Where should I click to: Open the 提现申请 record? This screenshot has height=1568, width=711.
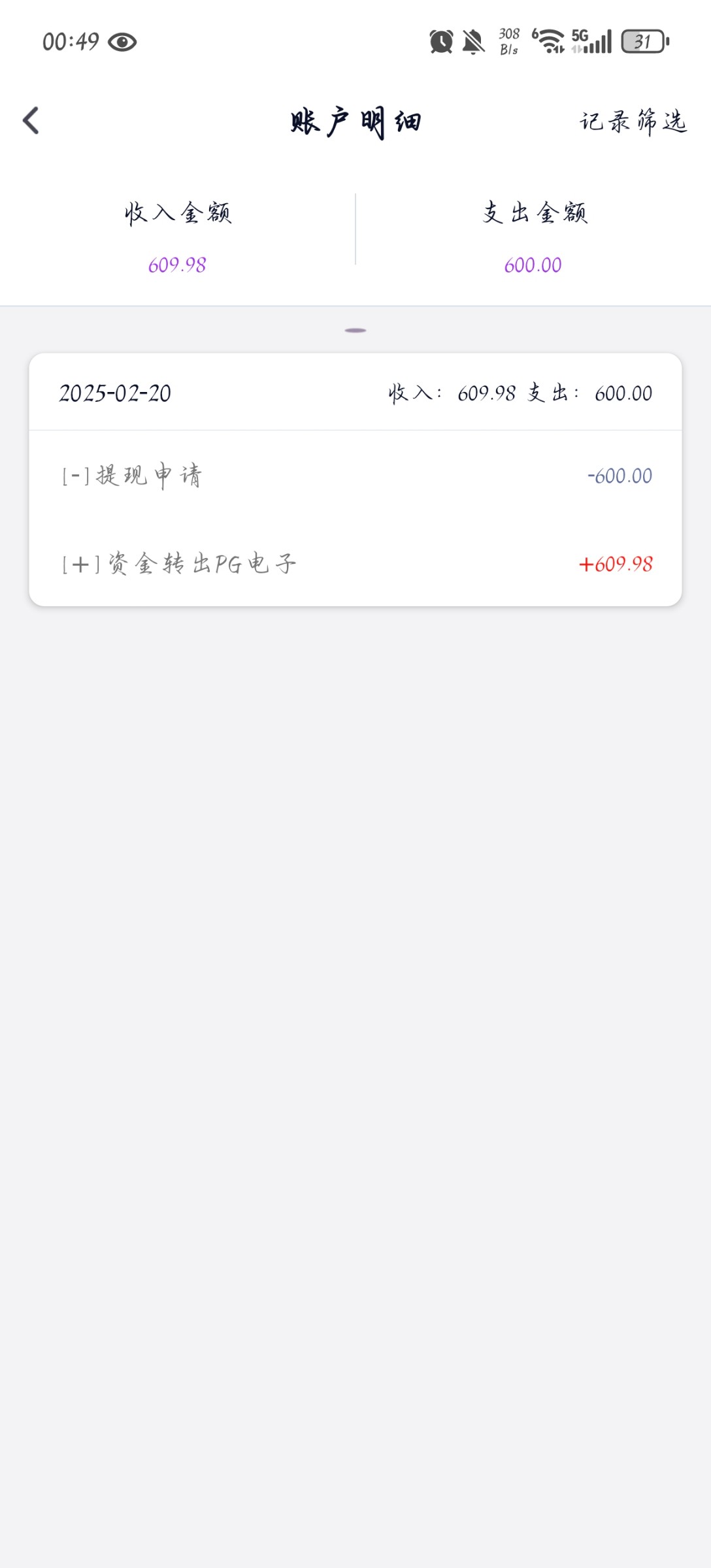pos(355,476)
